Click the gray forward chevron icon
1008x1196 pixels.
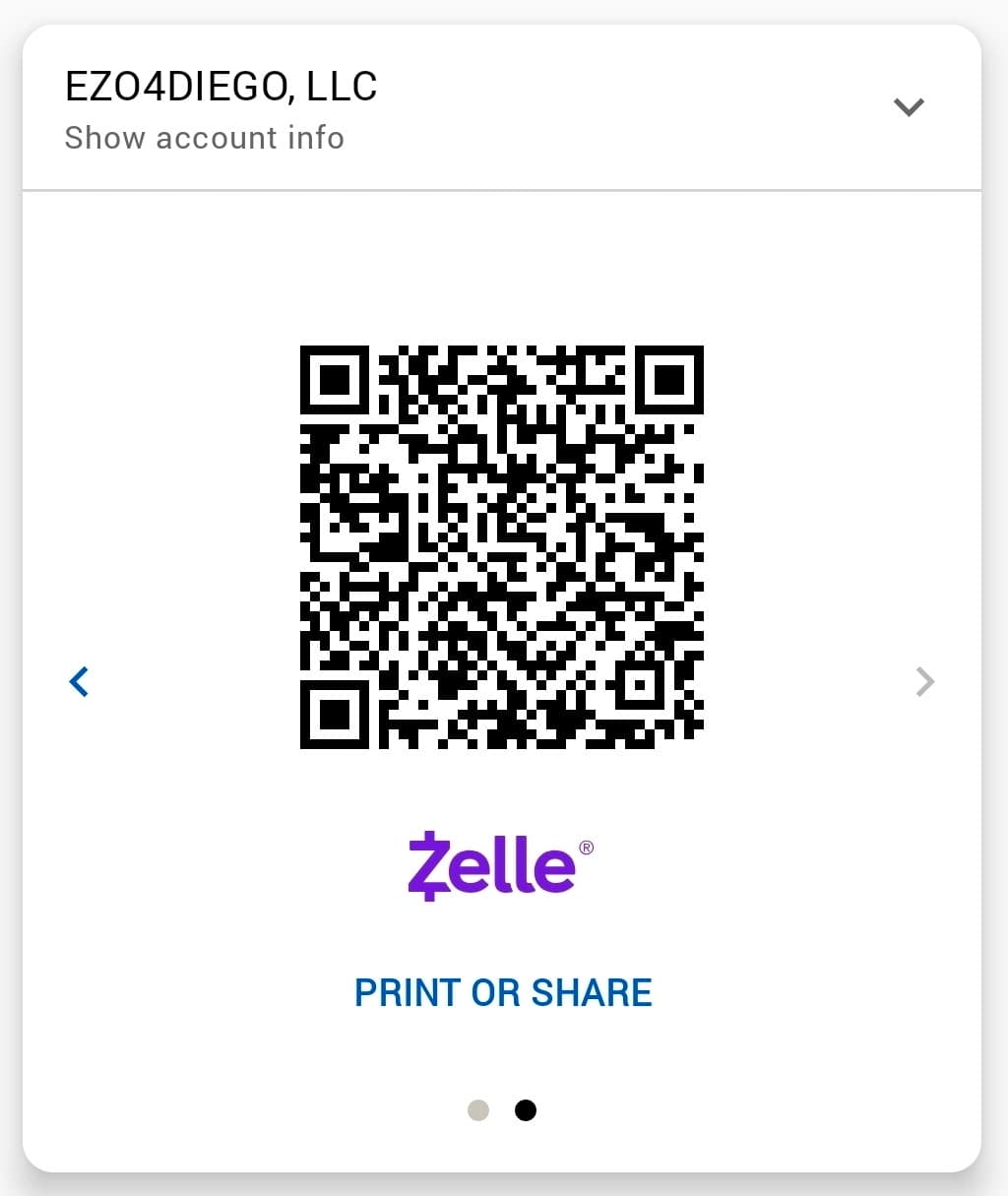pos(925,681)
